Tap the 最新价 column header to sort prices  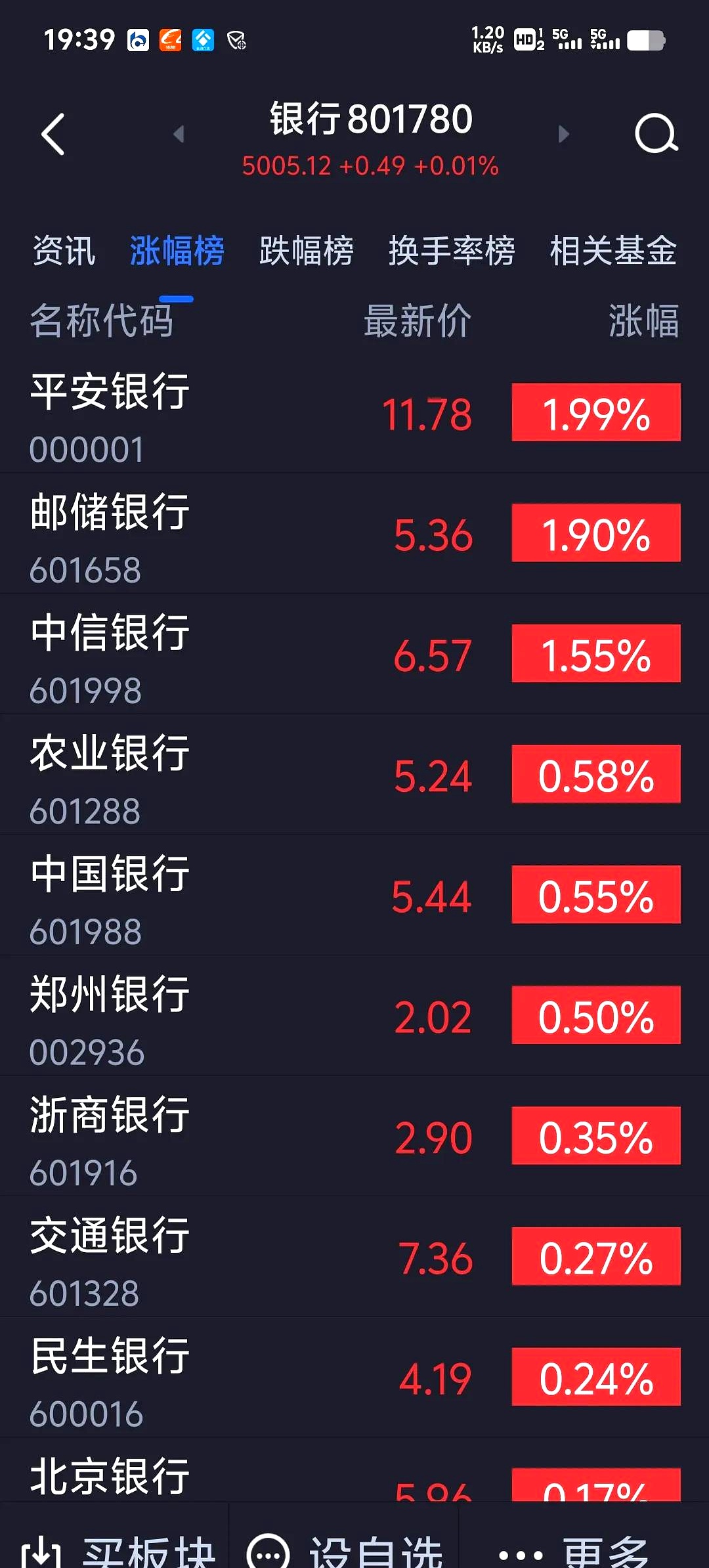point(418,322)
